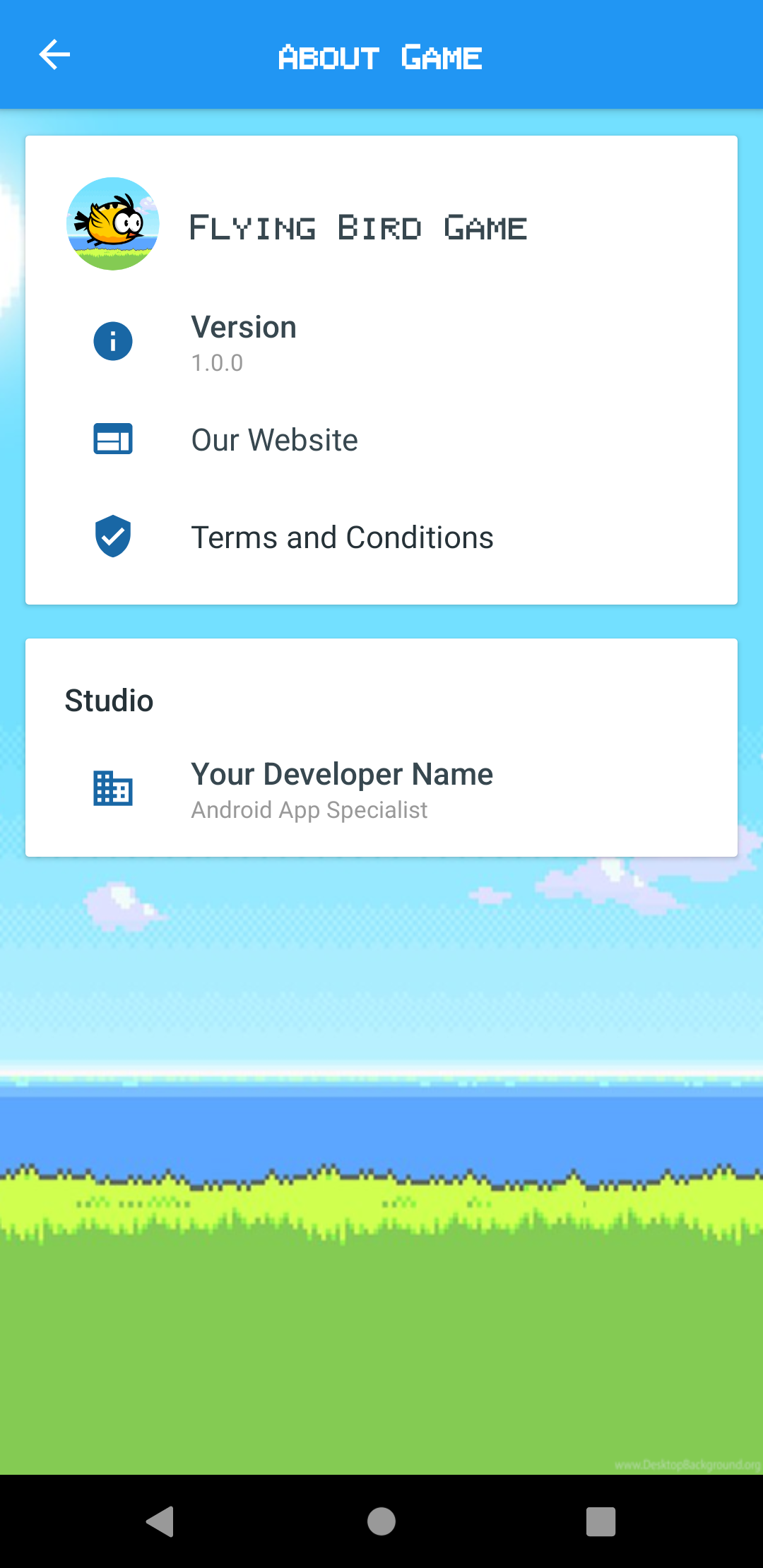The width and height of the screenshot is (763, 1568).
Task: Click the 1.0.0 version number text
Action: coord(218,362)
